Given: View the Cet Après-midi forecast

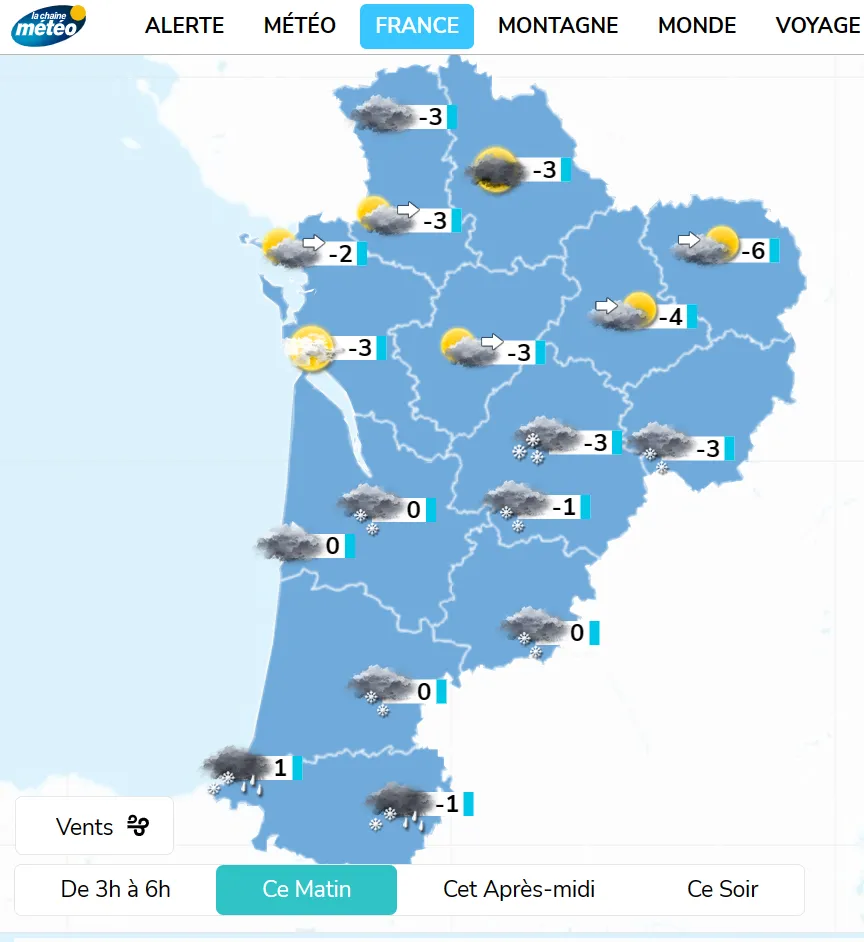Looking at the screenshot, I should point(519,889).
